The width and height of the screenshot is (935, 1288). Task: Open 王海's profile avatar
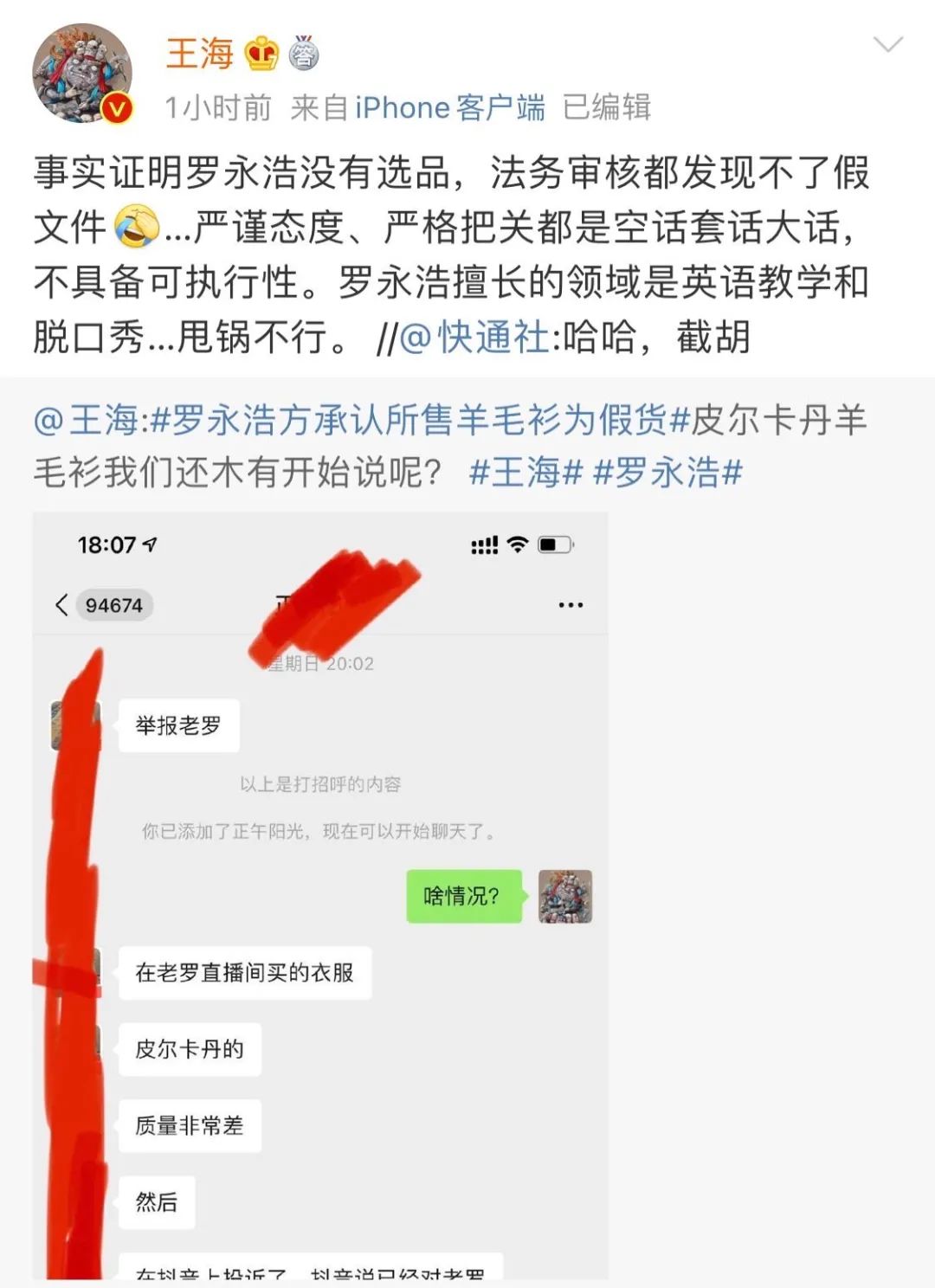(x=82, y=74)
